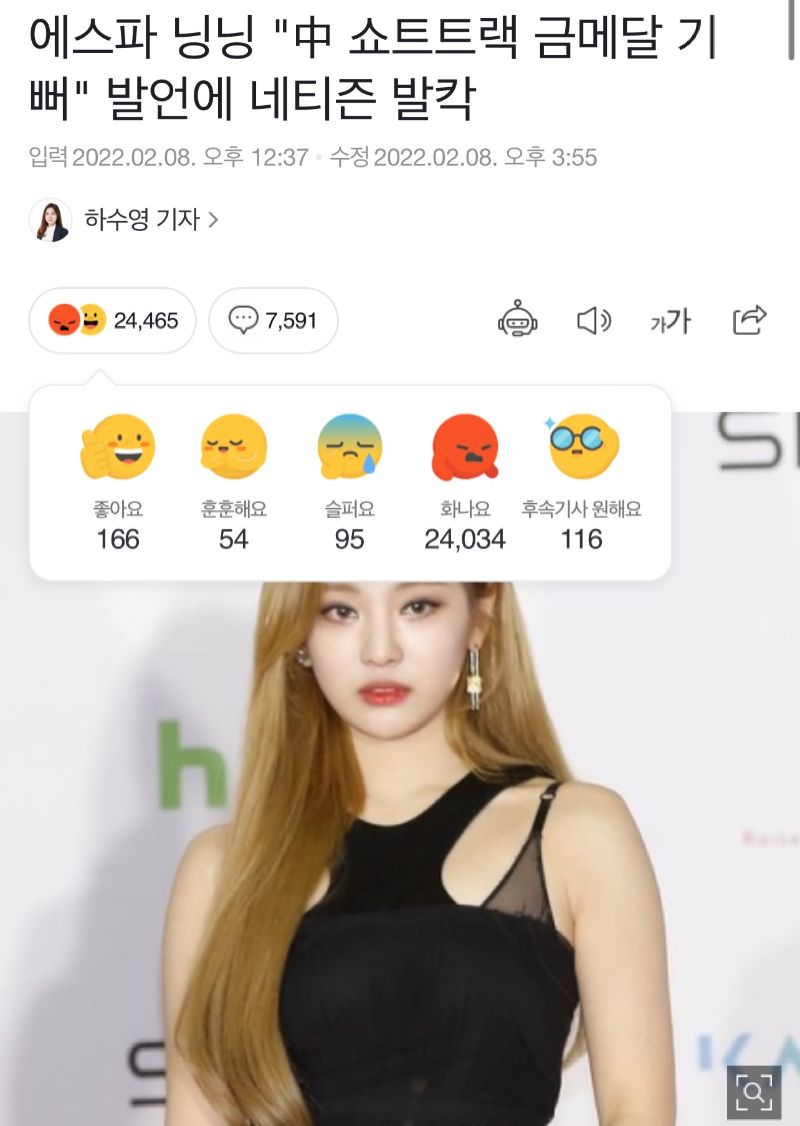Share this article

749,320
